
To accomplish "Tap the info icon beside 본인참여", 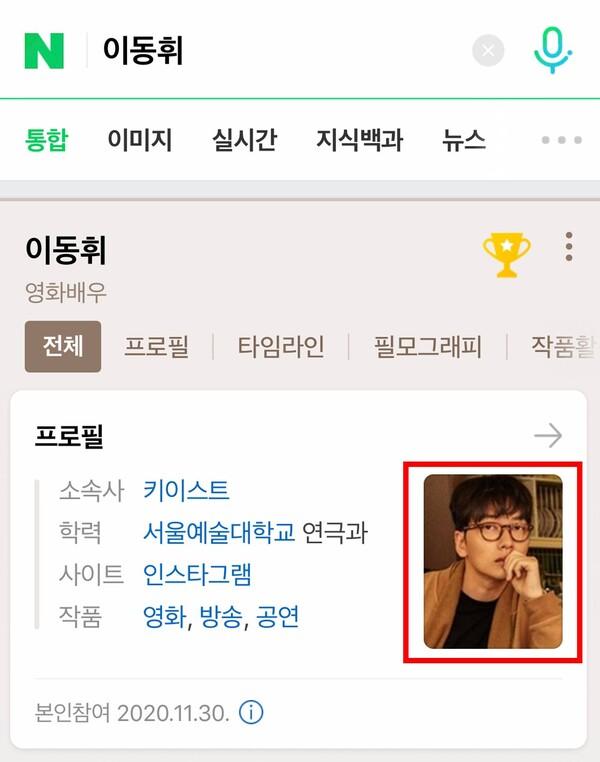I will pos(252,714).
